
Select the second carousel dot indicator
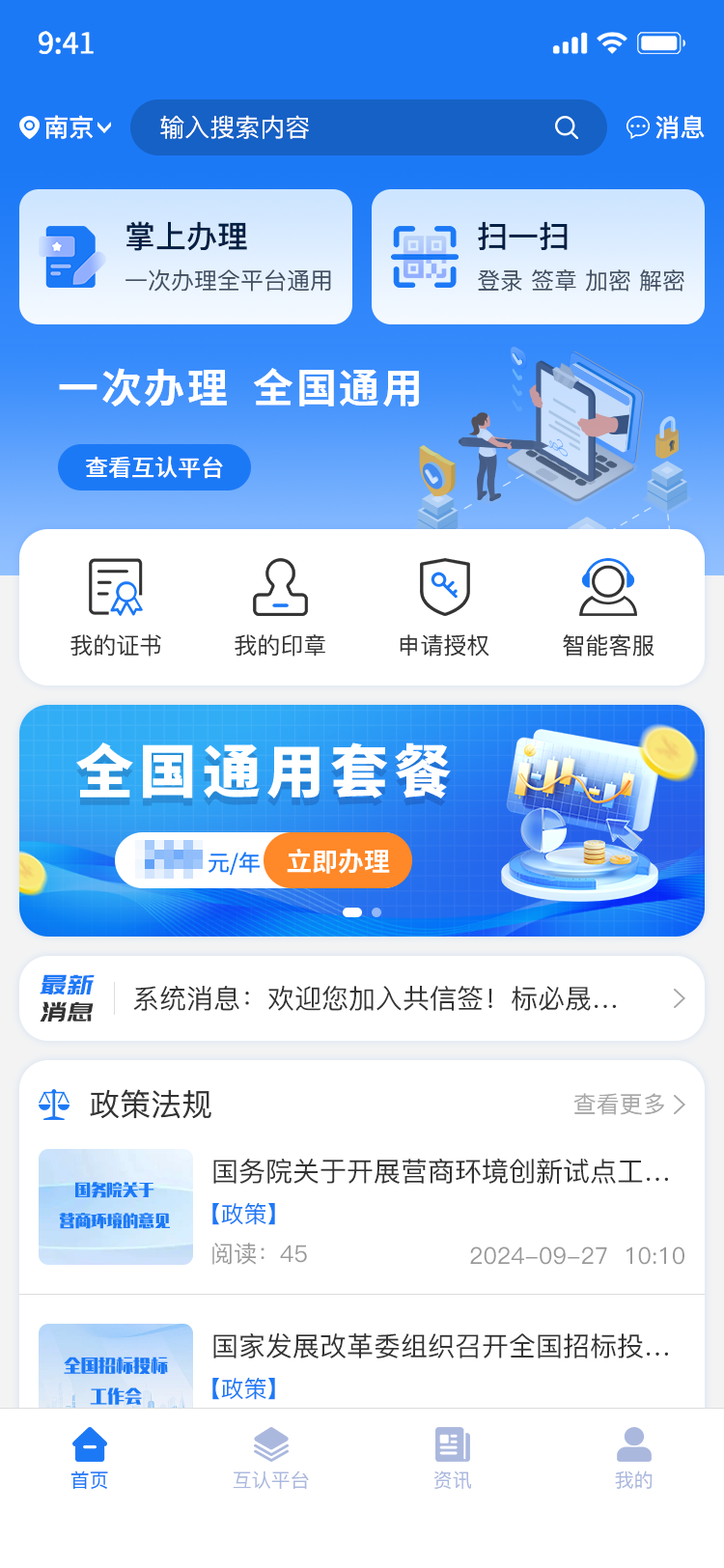tap(376, 911)
